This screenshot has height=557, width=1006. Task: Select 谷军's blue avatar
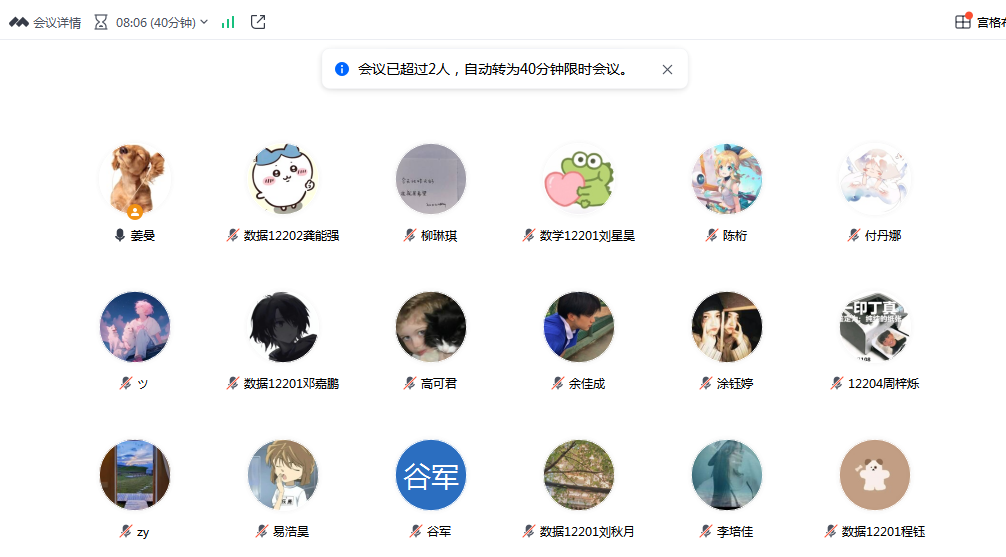click(431, 475)
